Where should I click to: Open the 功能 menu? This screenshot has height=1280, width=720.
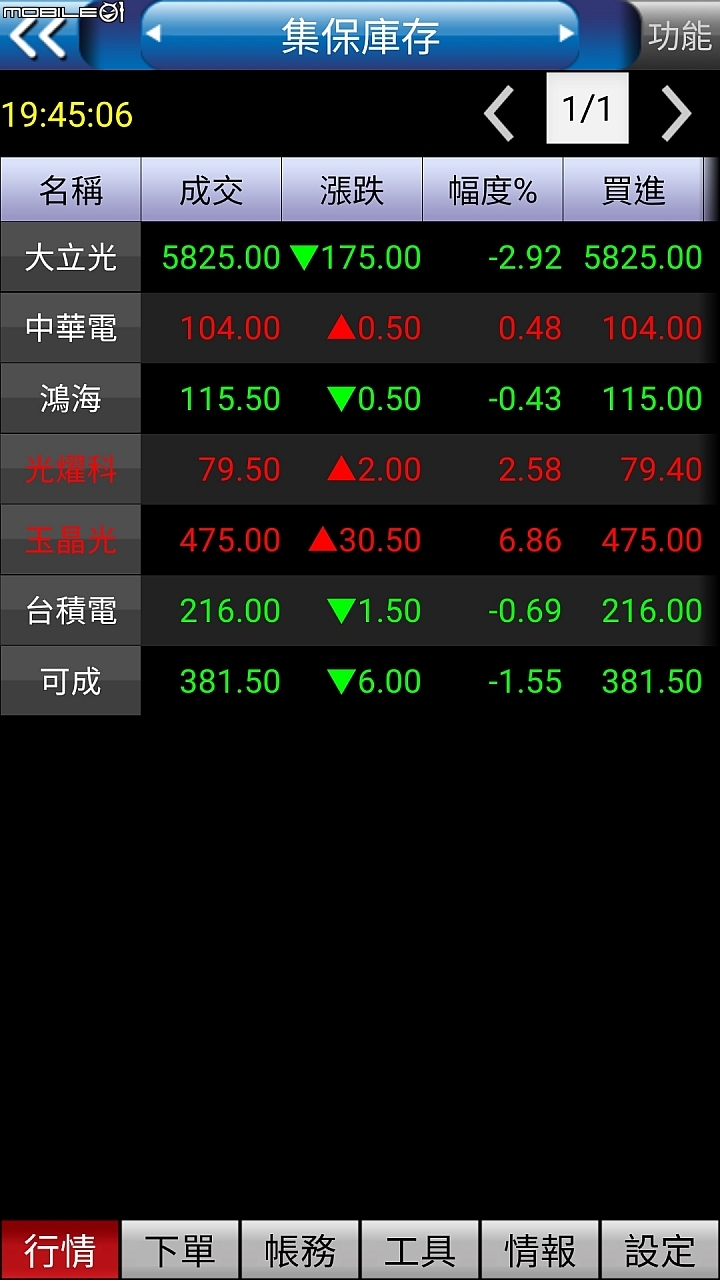[x=679, y=36]
